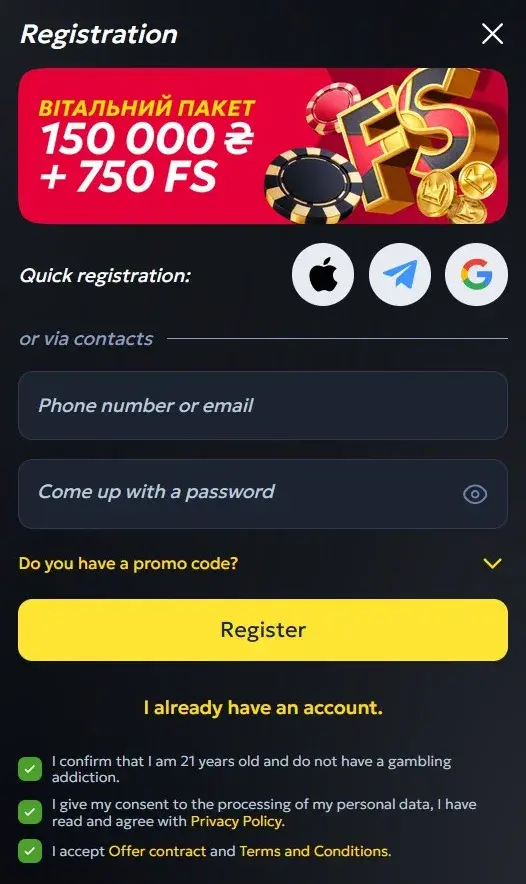Close the Registration dialog
This screenshot has width=526, height=884.
coord(492,34)
